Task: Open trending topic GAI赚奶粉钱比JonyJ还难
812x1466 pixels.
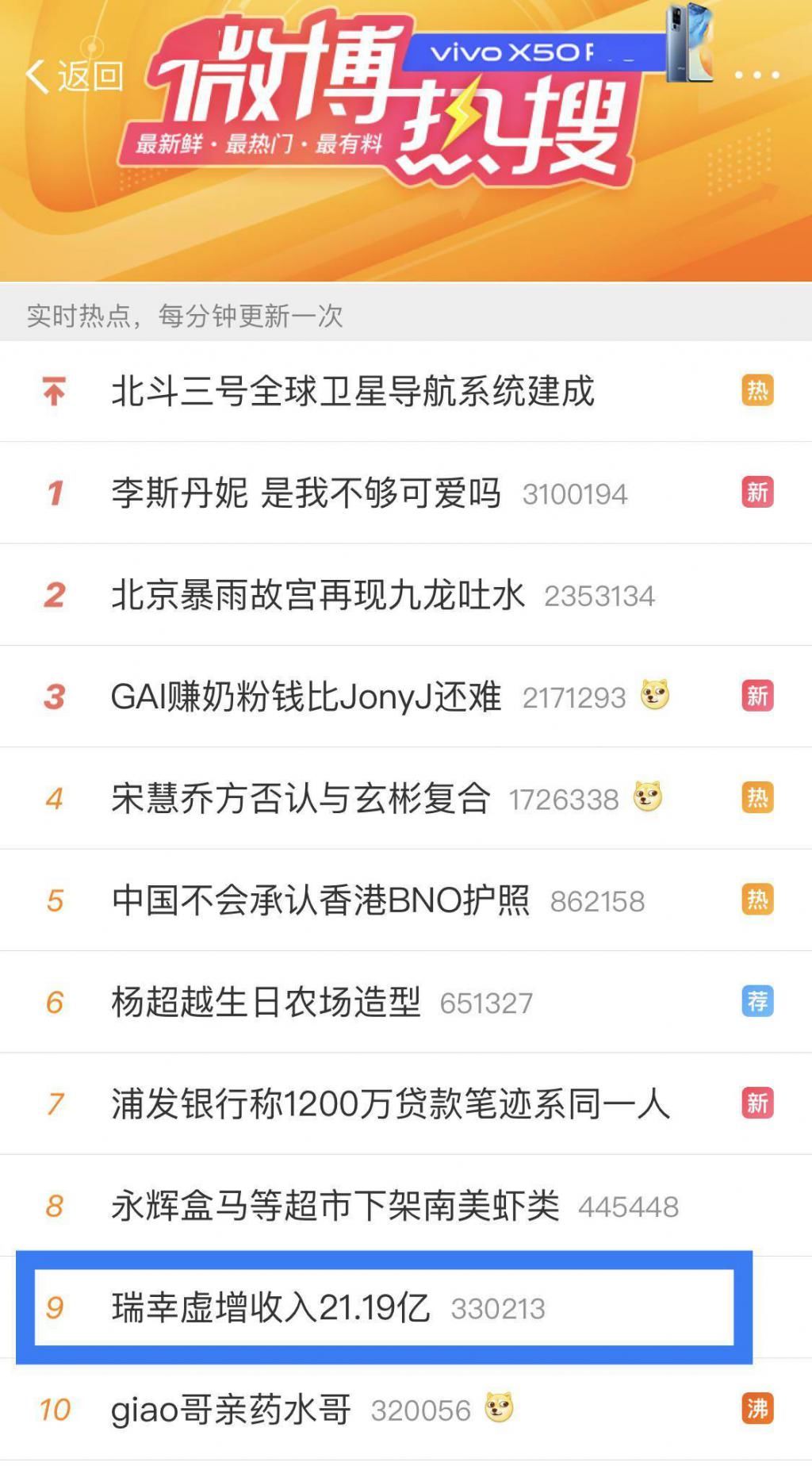Action: (x=306, y=697)
